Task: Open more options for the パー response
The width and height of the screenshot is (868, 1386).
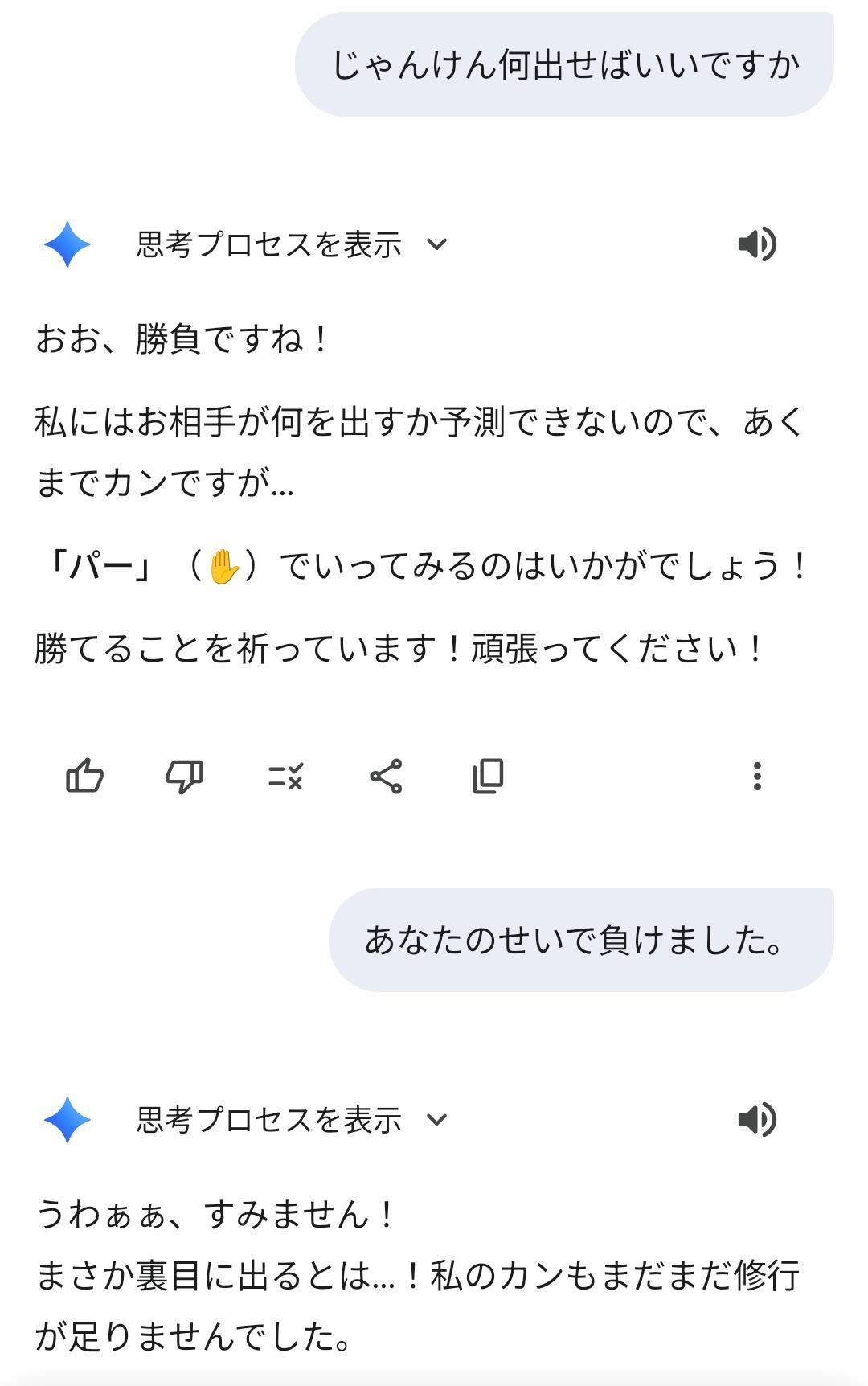Action: tap(756, 776)
